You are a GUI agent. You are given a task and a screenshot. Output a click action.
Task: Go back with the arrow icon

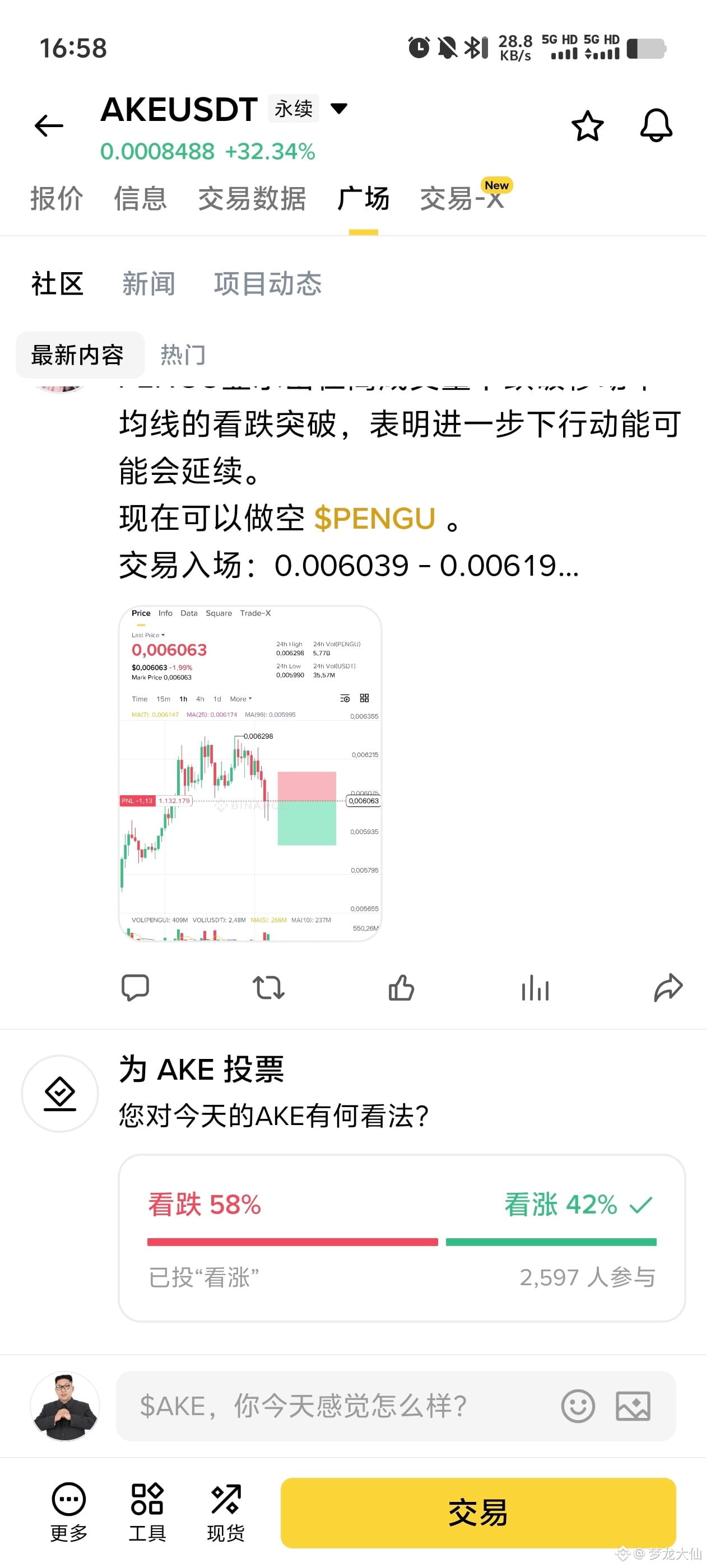tap(49, 125)
